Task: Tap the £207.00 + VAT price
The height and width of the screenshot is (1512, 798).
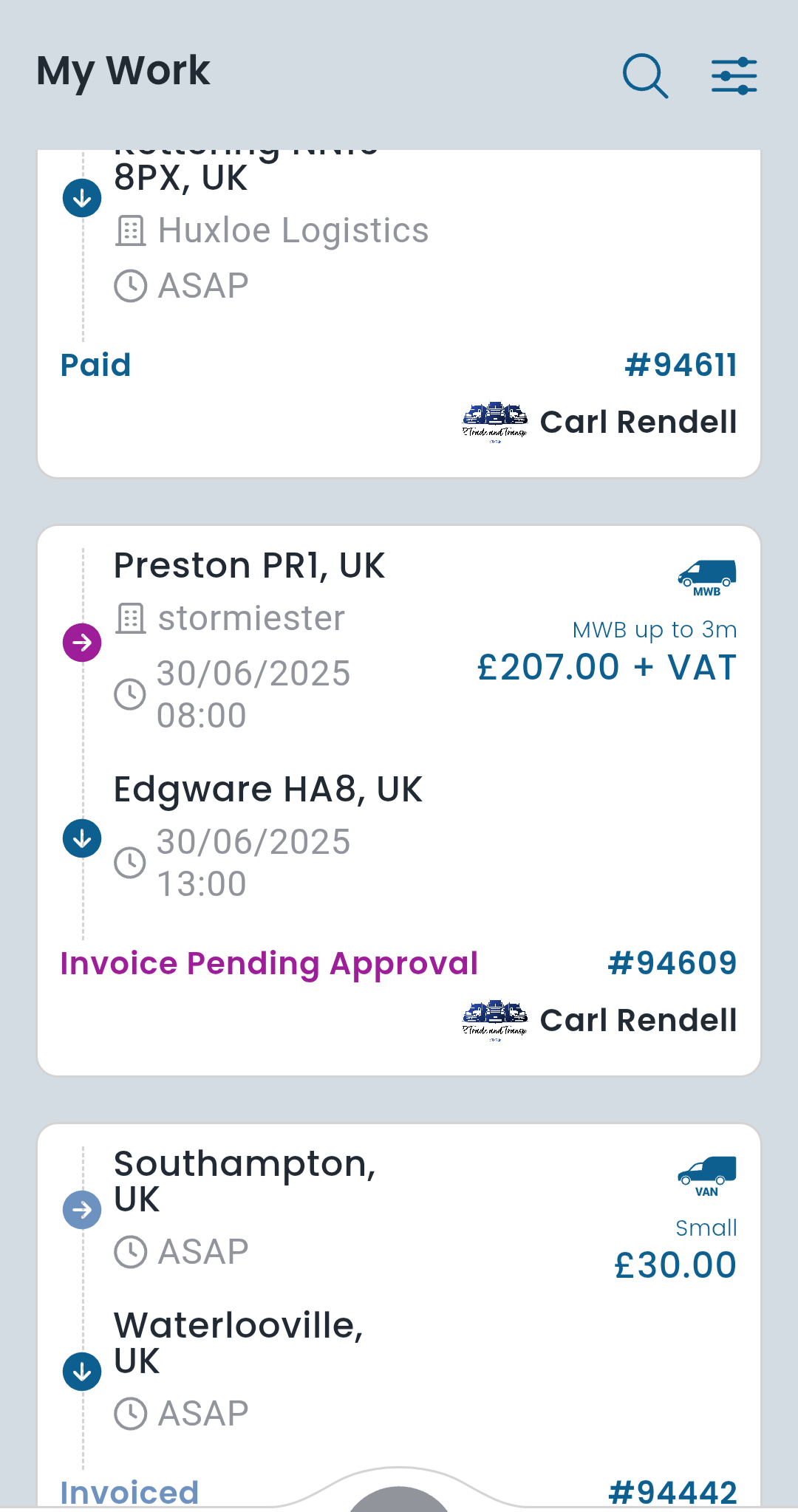Action: (x=607, y=666)
